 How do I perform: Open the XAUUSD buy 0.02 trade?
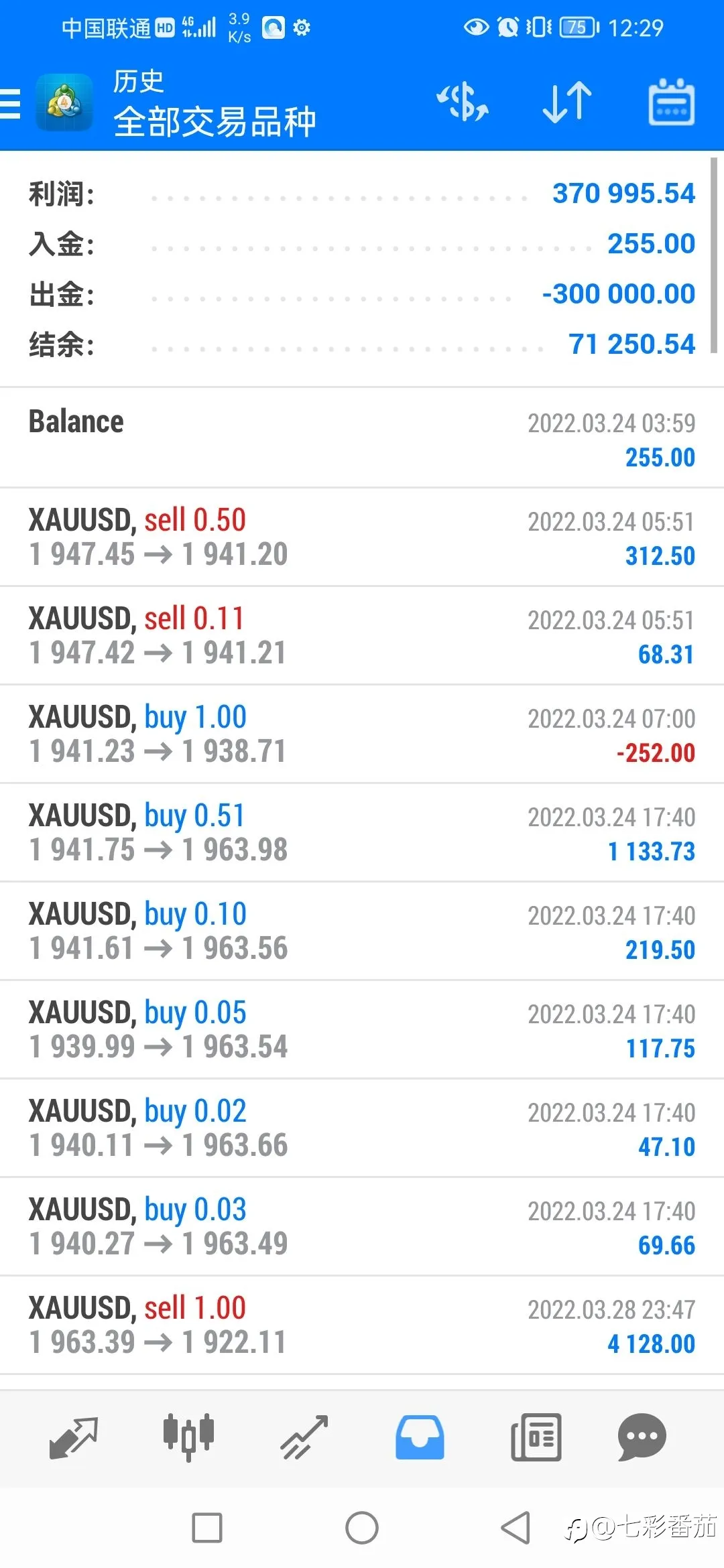coord(362,1128)
